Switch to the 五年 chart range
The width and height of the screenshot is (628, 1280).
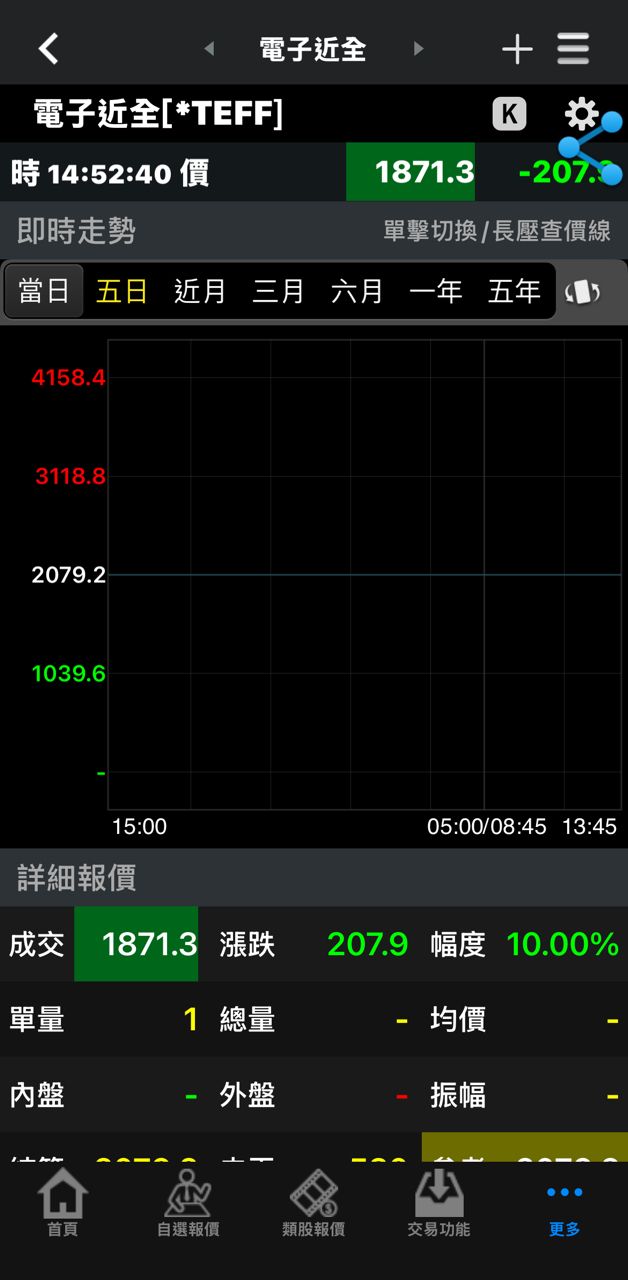(x=514, y=291)
